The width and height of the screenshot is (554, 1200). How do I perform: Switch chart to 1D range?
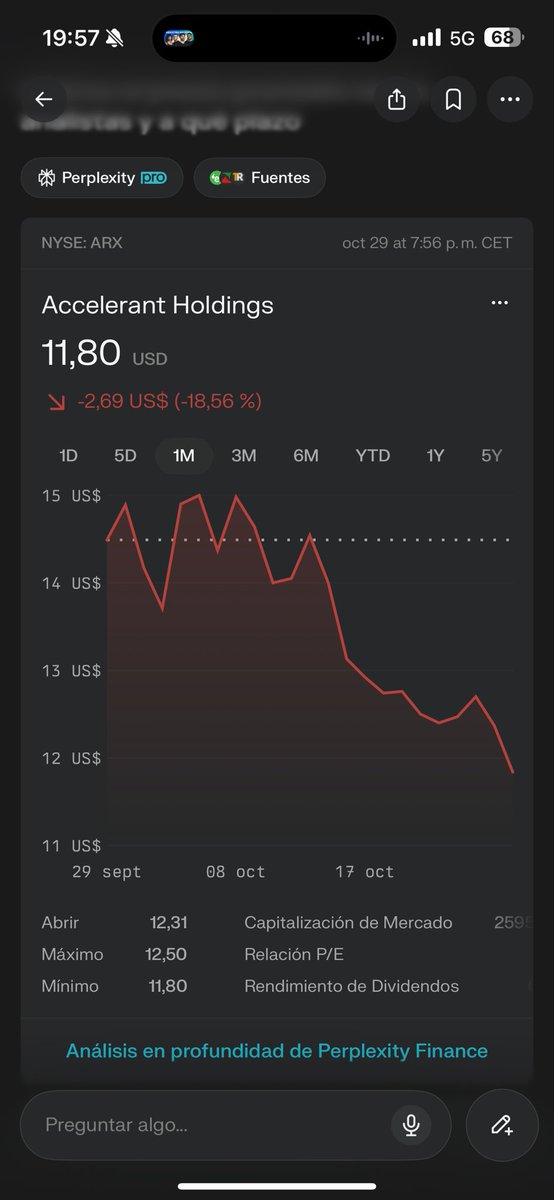click(68, 455)
